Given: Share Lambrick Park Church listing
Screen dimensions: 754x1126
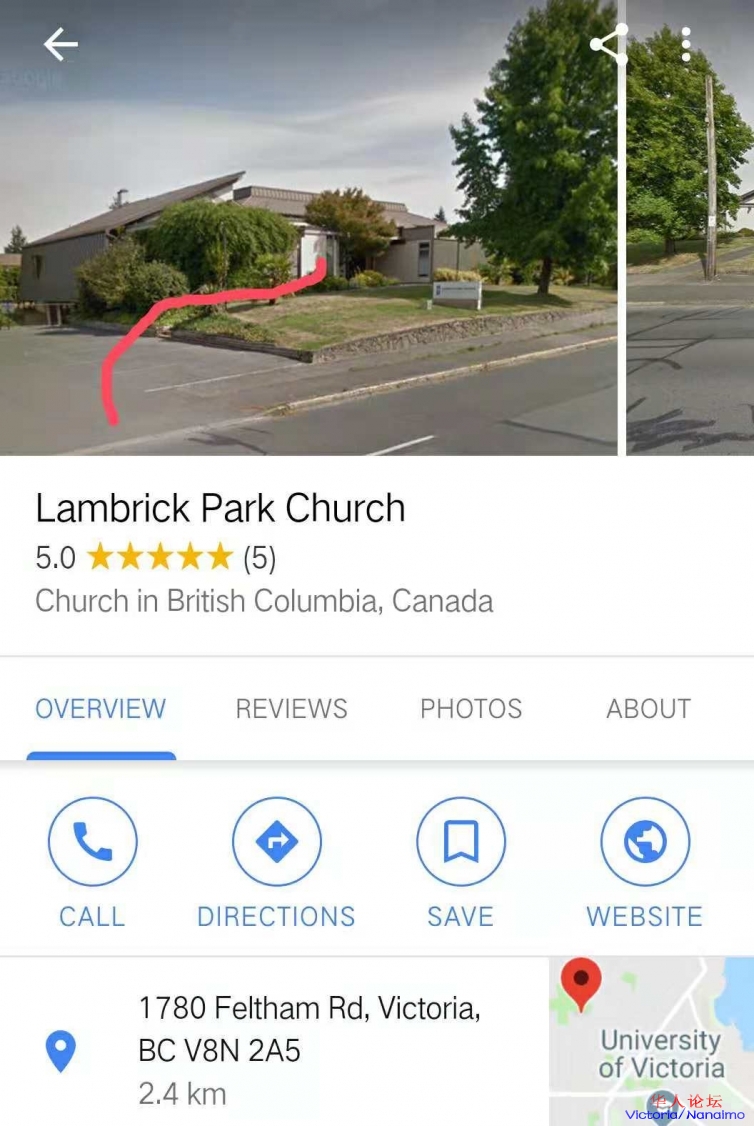Looking at the screenshot, I should coord(608,44).
